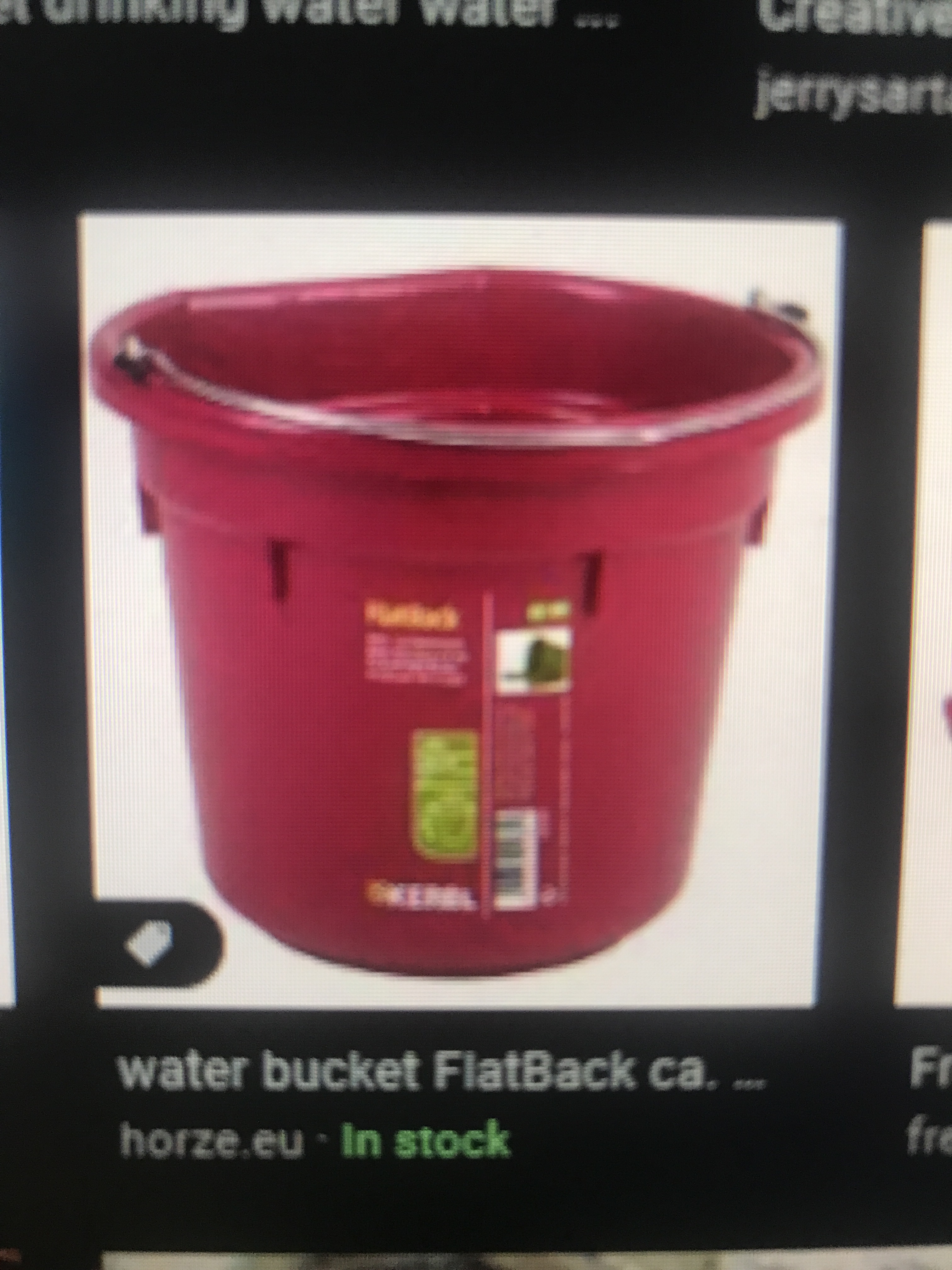Open the 'water bucket FlatBack ca.' result title
The image size is (952, 1270).
[442, 1073]
